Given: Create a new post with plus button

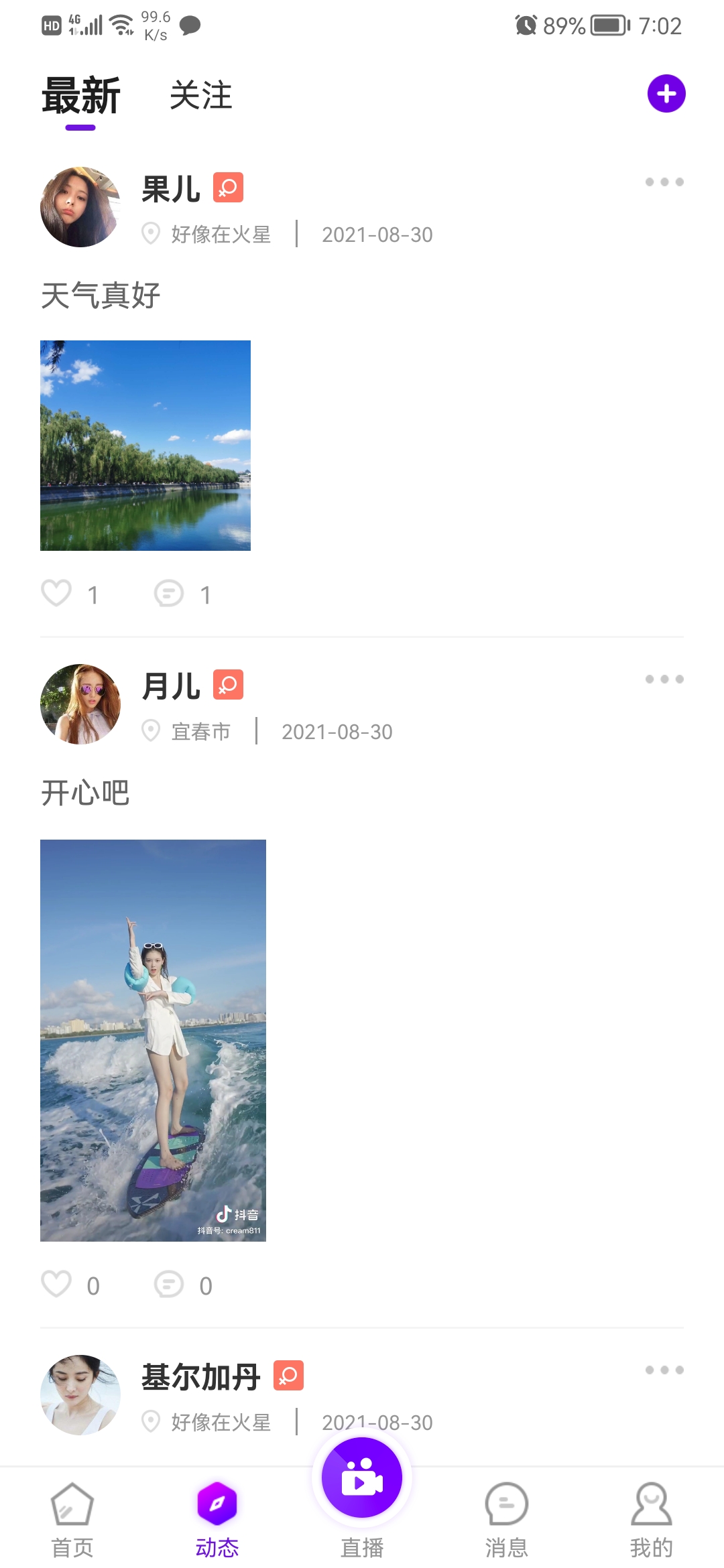Looking at the screenshot, I should [666, 94].
